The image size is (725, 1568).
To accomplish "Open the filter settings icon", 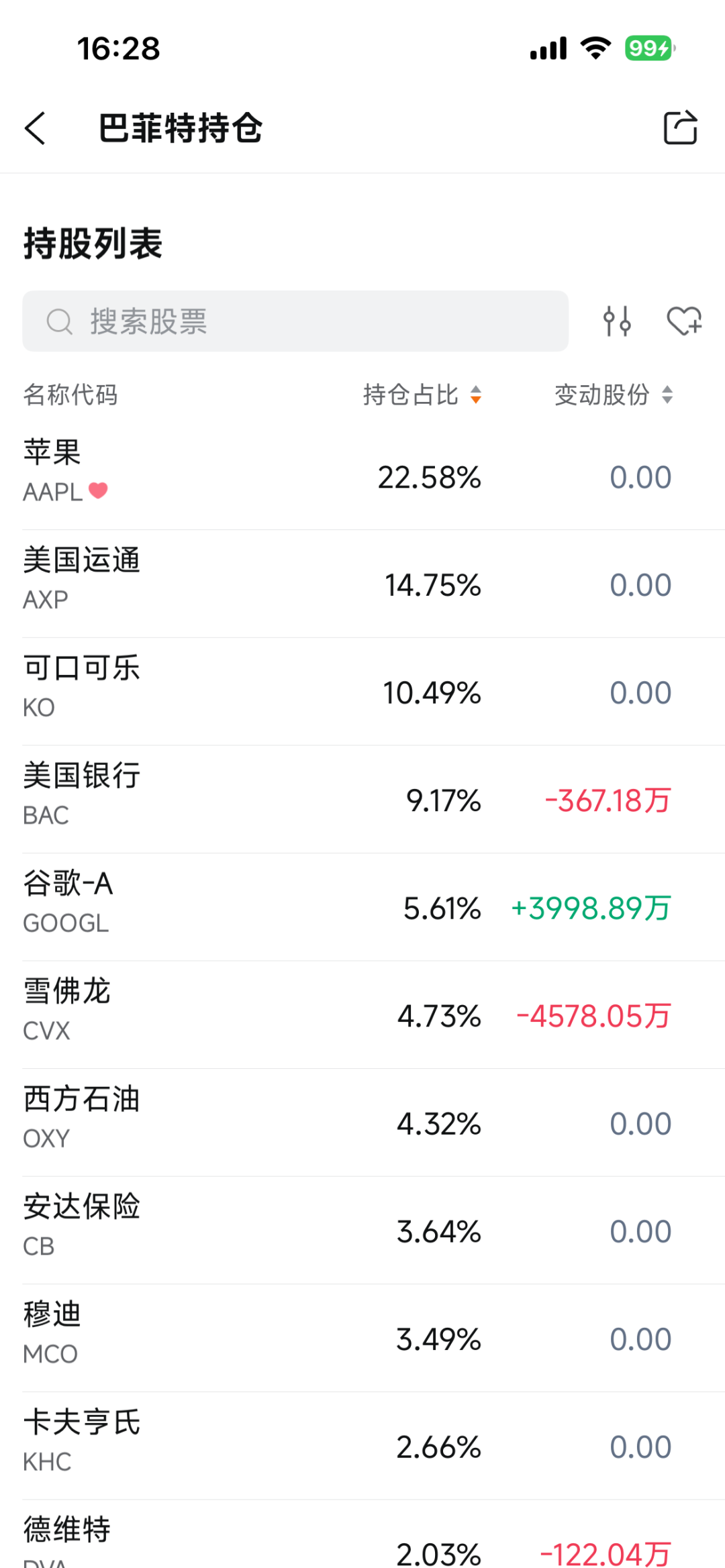I will coord(617,321).
